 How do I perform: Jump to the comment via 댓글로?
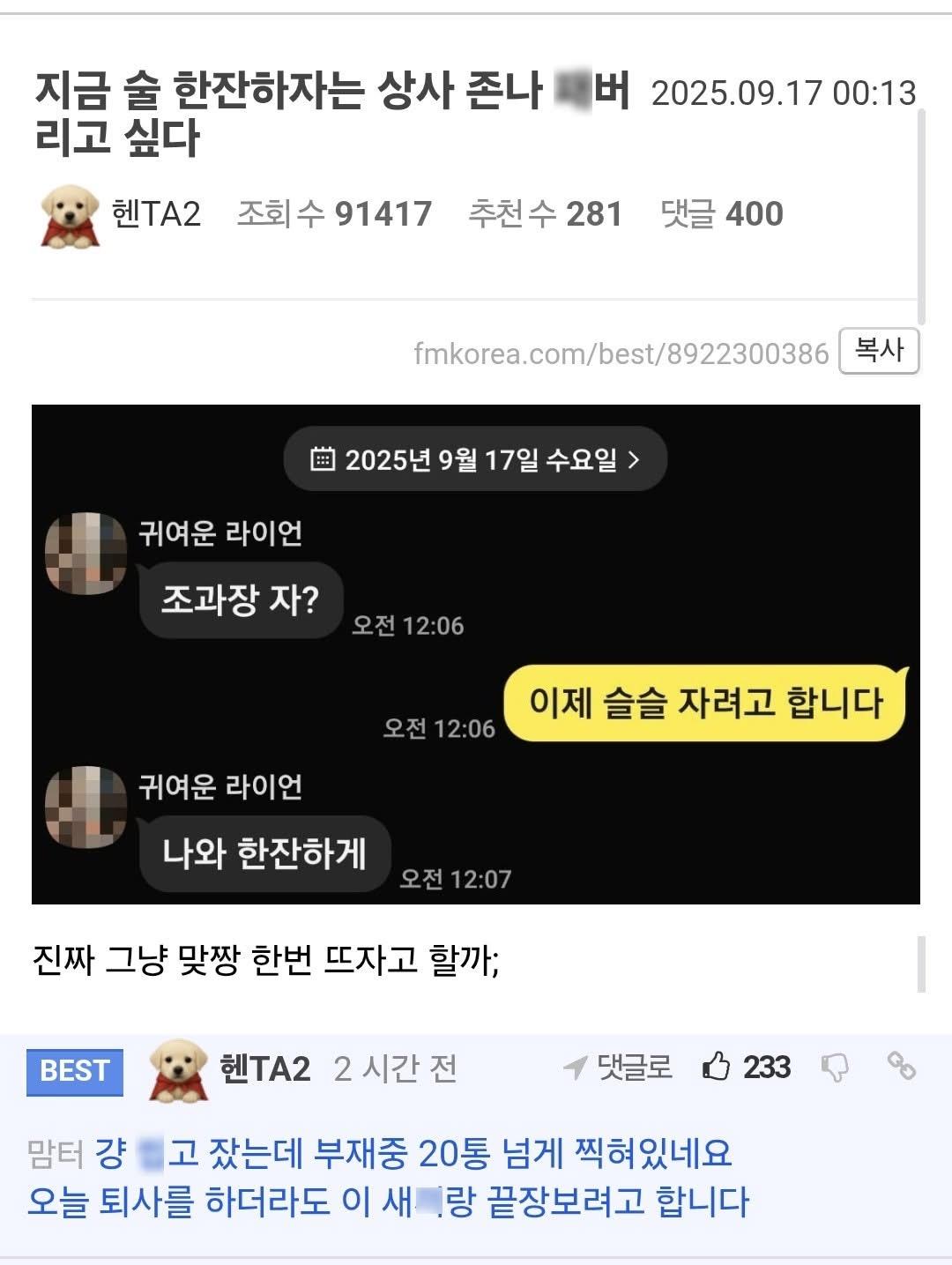(619, 1068)
